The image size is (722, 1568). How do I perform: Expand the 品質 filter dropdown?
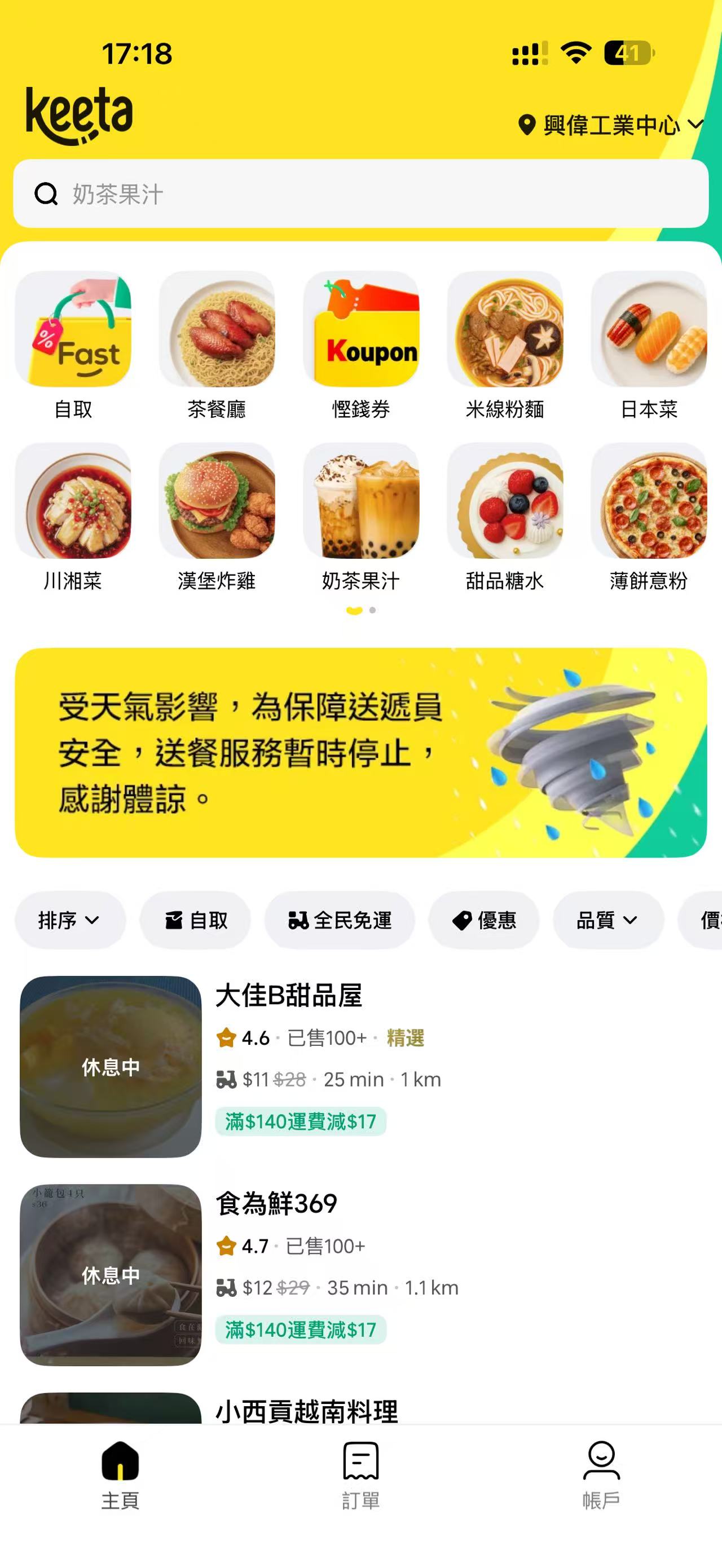tap(607, 920)
